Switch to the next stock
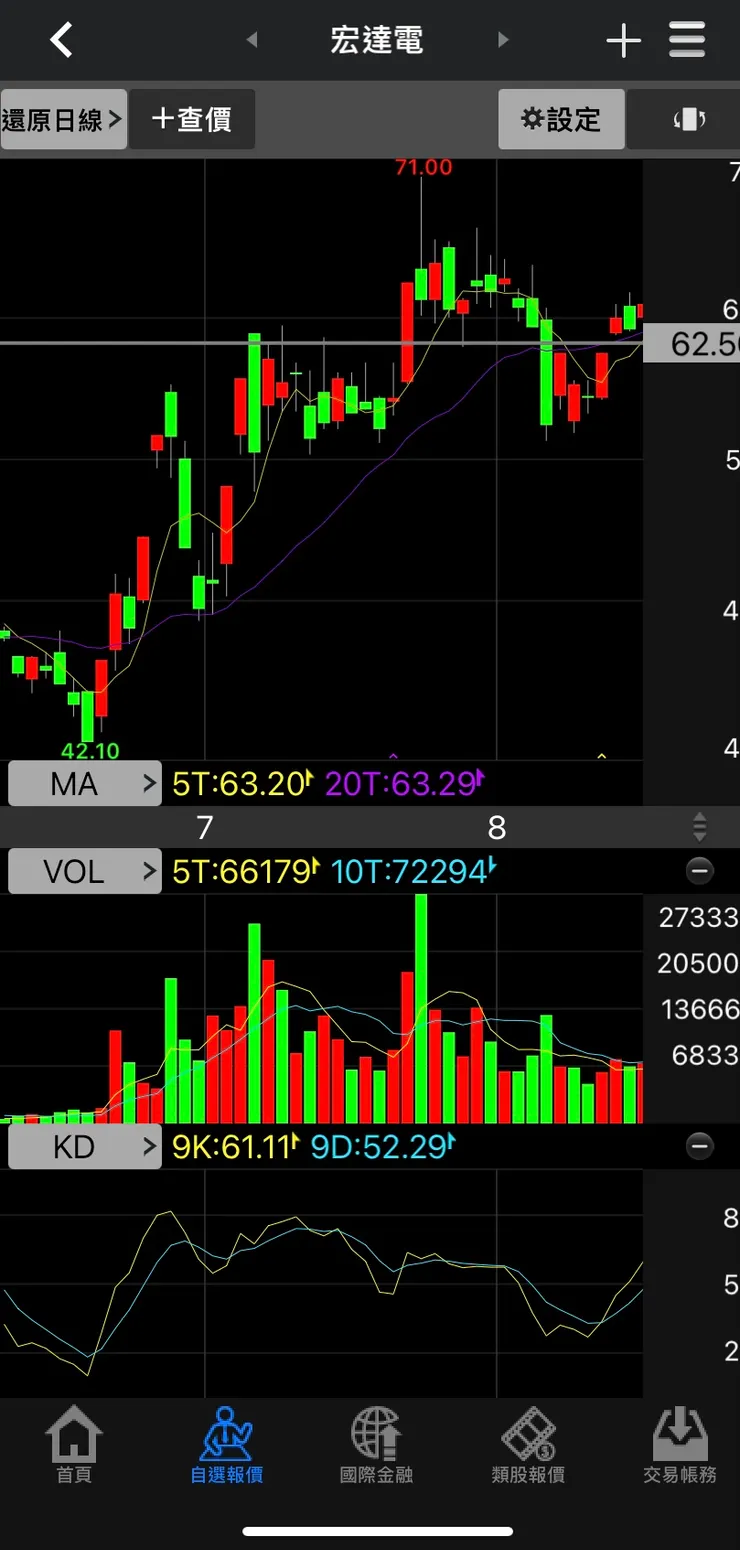Image resolution: width=740 pixels, height=1550 pixels. tap(503, 40)
